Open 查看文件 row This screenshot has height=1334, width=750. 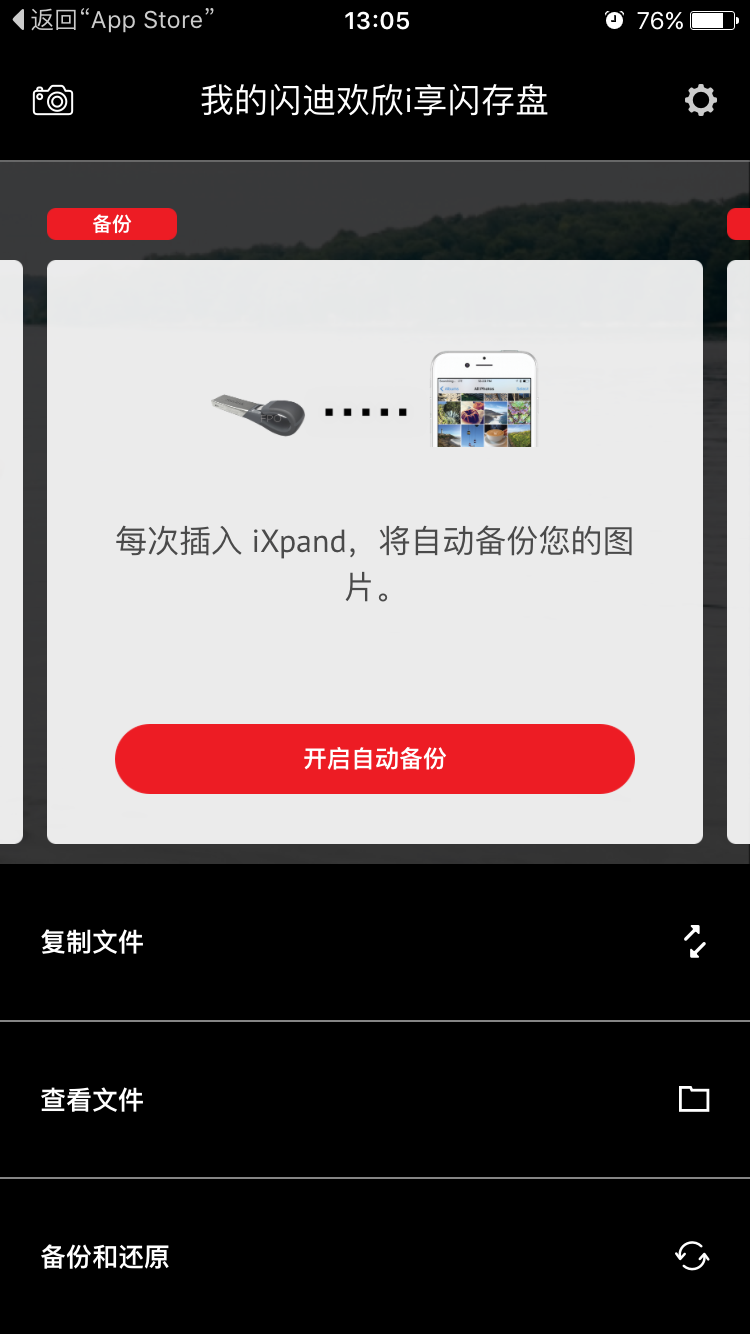tap(375, 1100)
